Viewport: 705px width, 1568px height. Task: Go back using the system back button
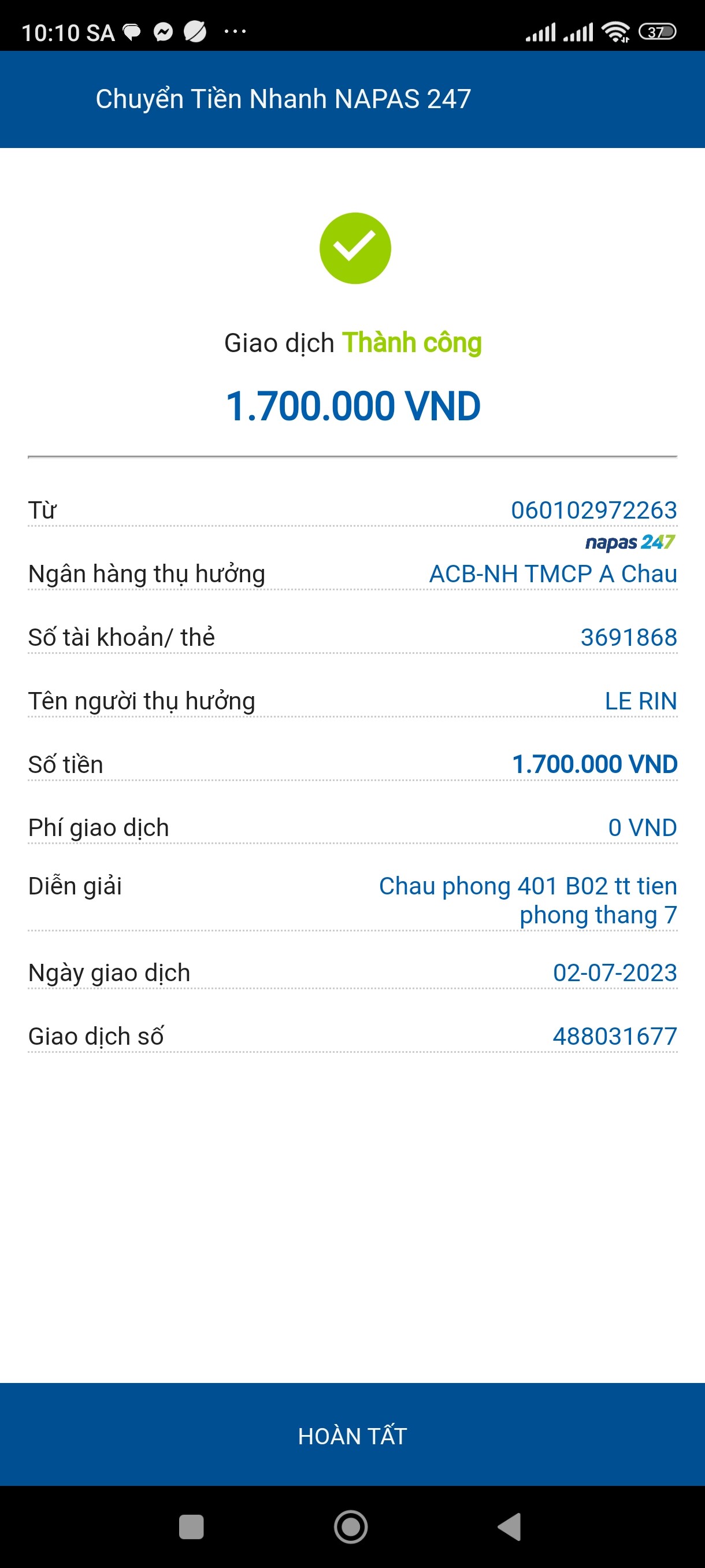(510, 1526)
